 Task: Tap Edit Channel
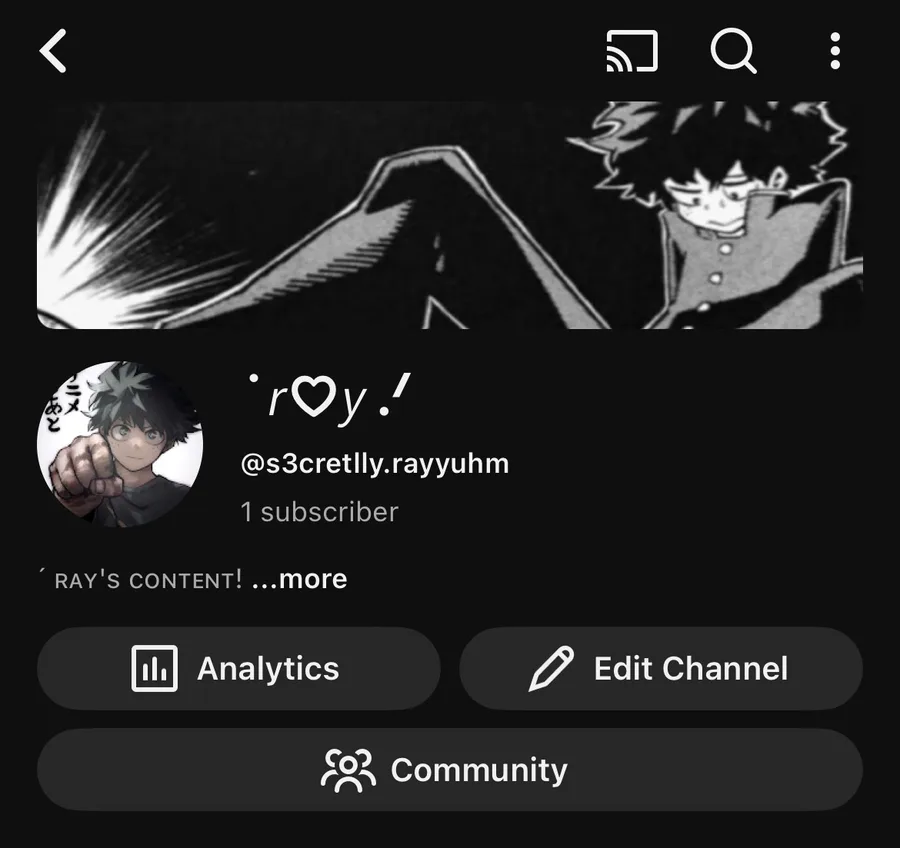click(660, 668)
